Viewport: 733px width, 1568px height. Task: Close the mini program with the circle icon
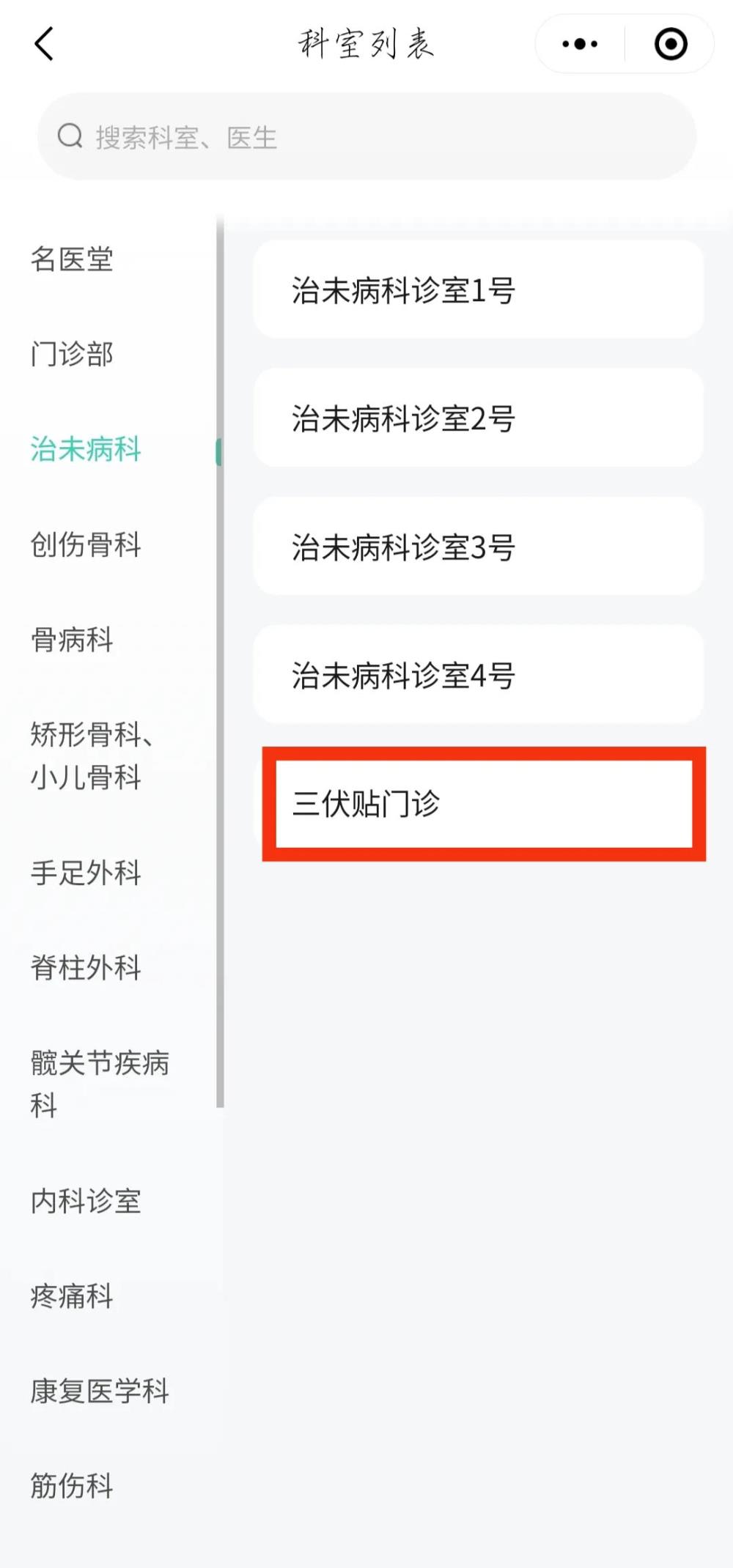tap(670, 44)
